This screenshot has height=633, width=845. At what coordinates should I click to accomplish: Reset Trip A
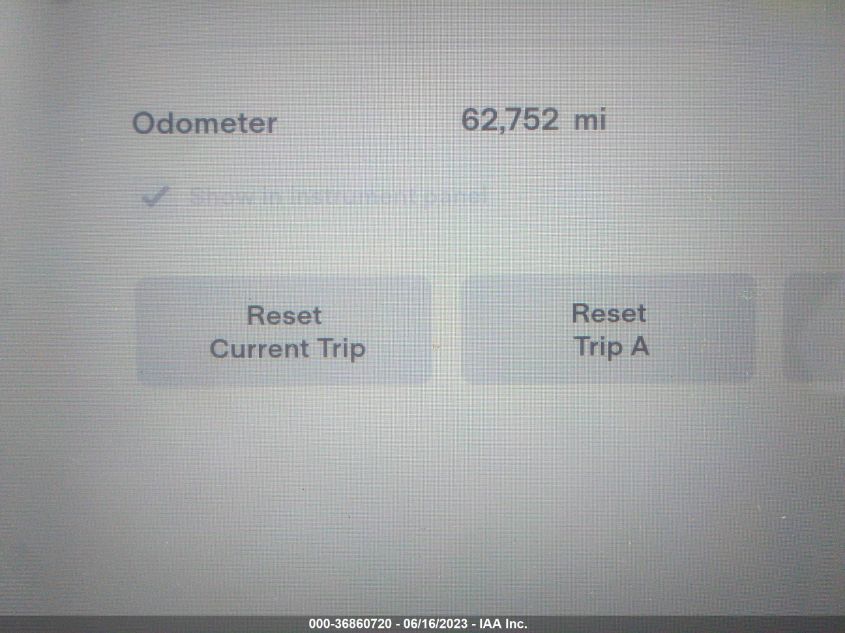(x=609, y=330)
